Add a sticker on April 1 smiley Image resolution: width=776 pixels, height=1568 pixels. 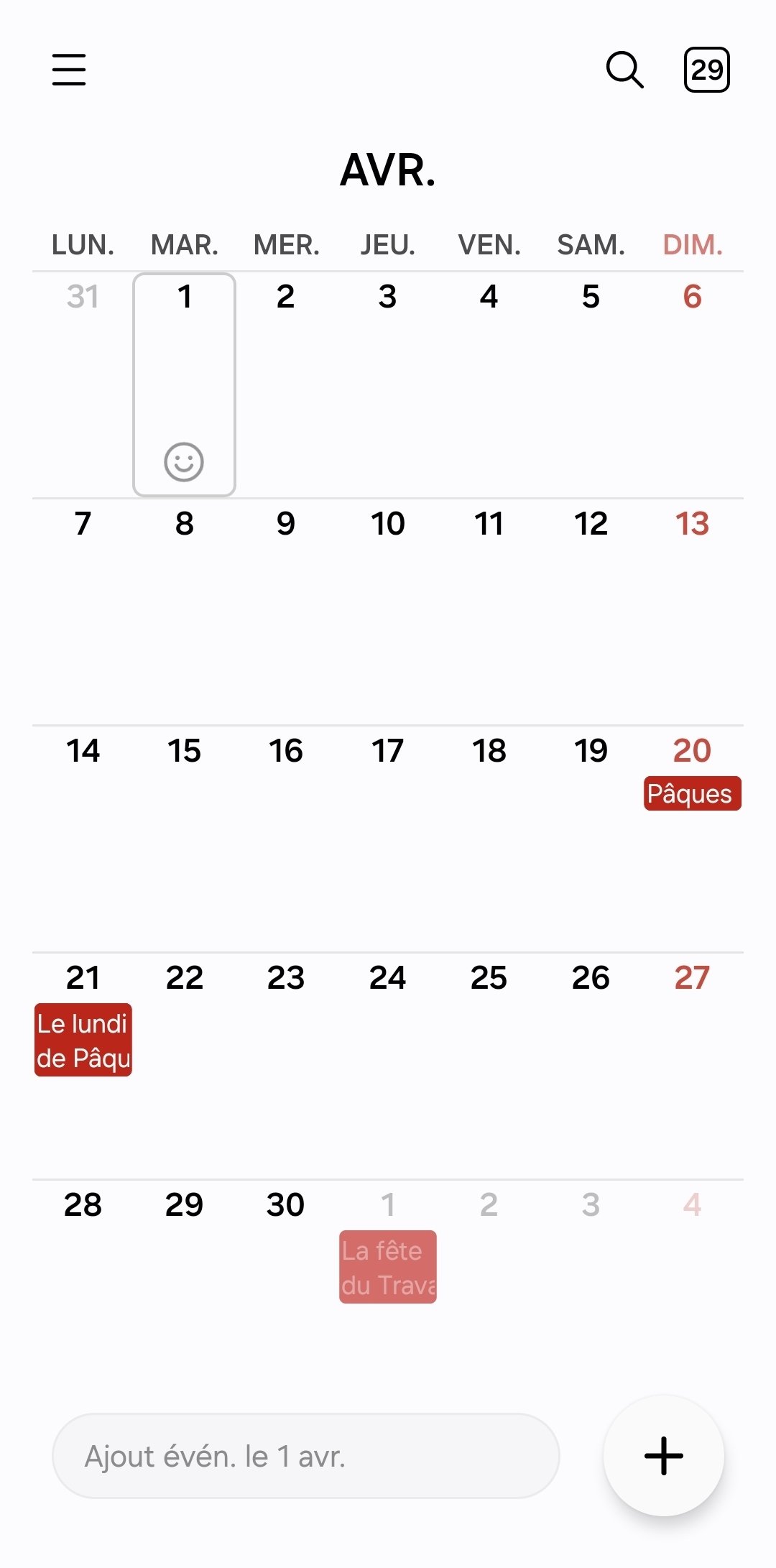pyautogui.click(x=184, y=461)
